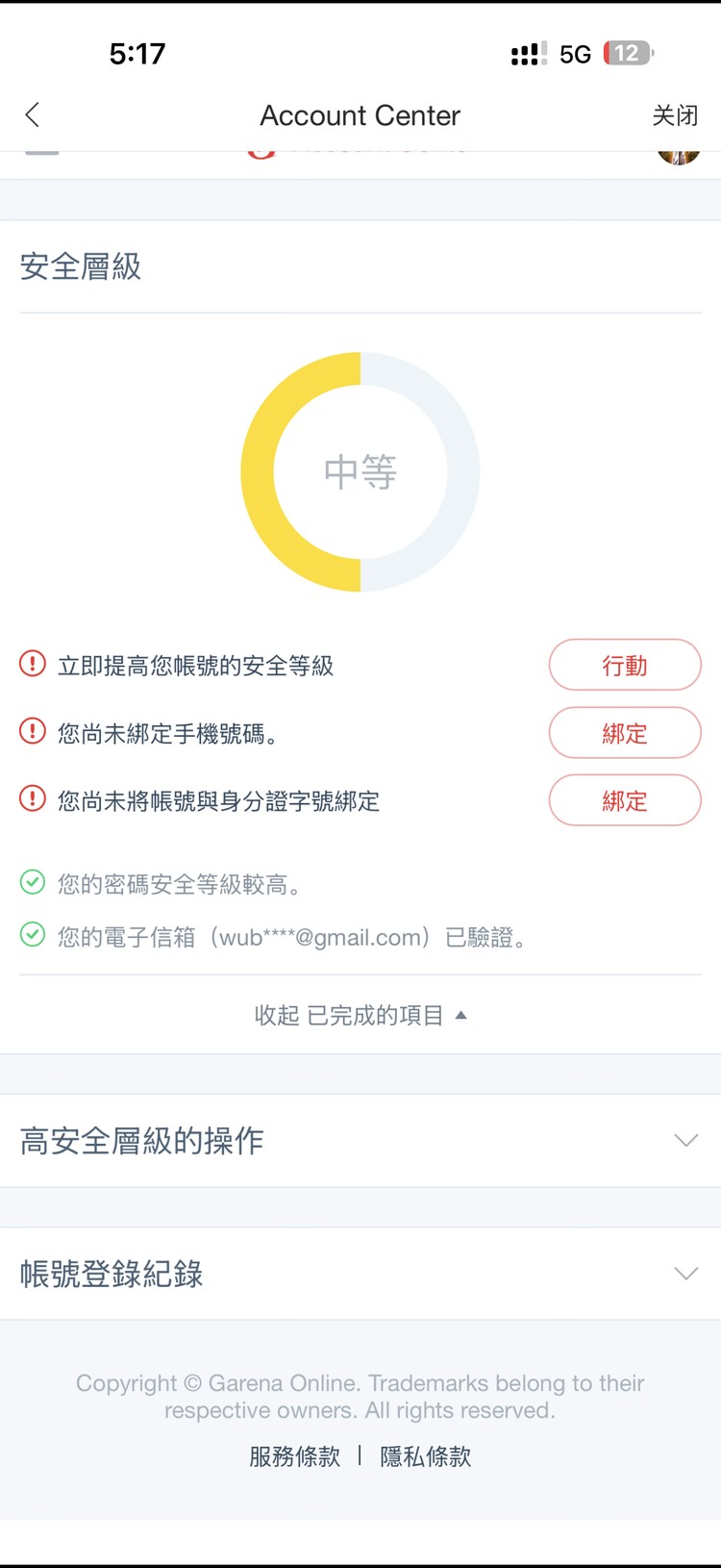Click the warning icon next to 立即提高您帳號的安全等級
This screenshot has height=1568, width=721.
pos(30,665)
